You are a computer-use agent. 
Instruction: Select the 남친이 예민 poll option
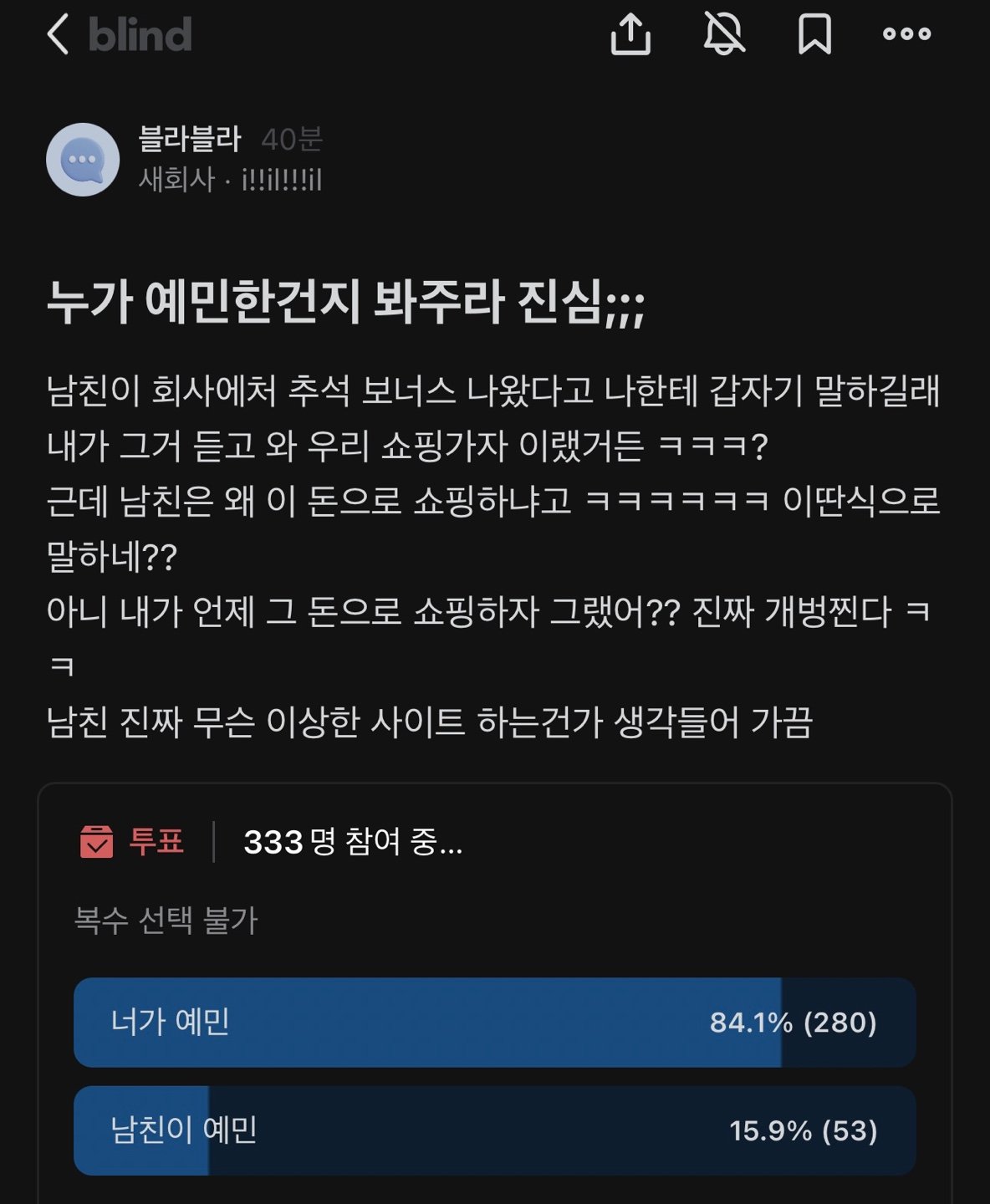click(494, 1130)
